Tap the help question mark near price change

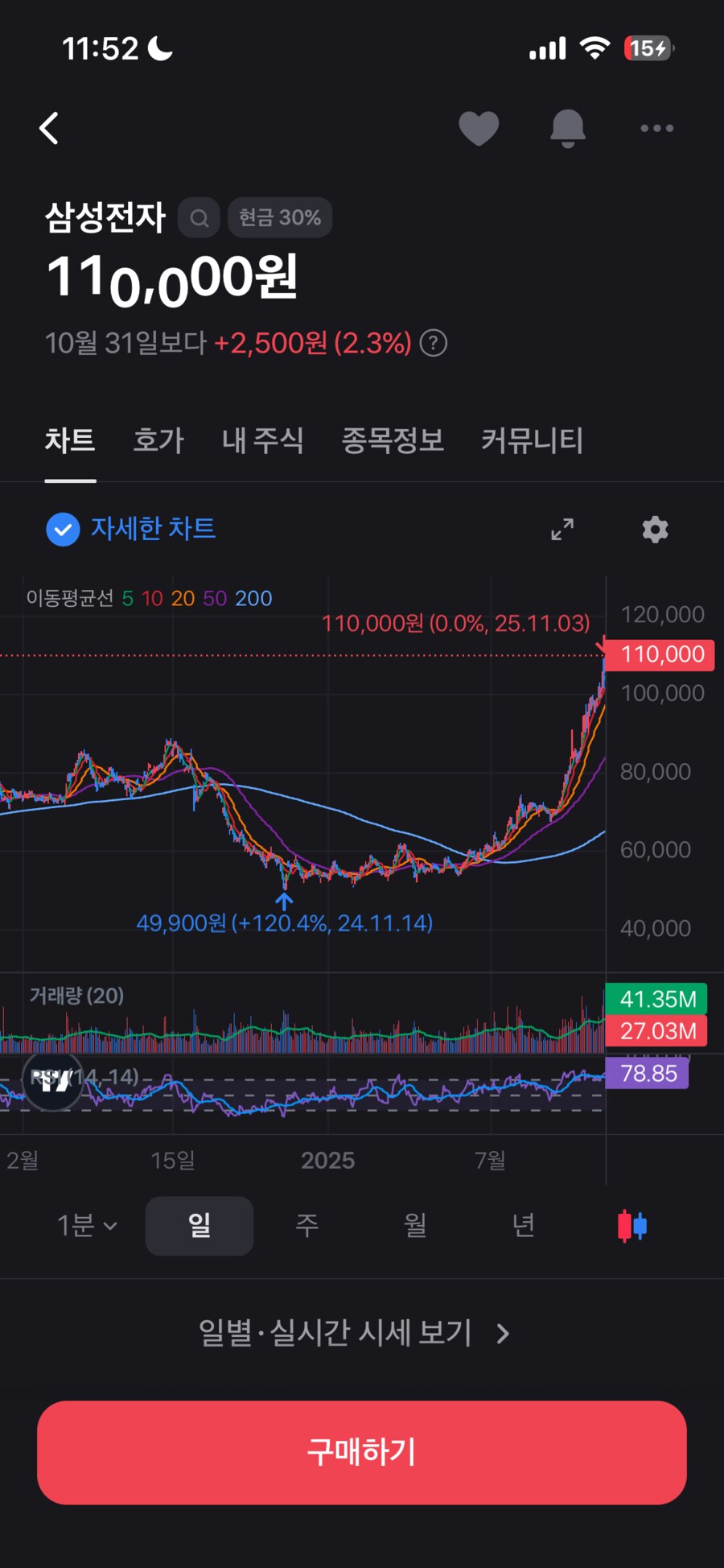point(435,344)
